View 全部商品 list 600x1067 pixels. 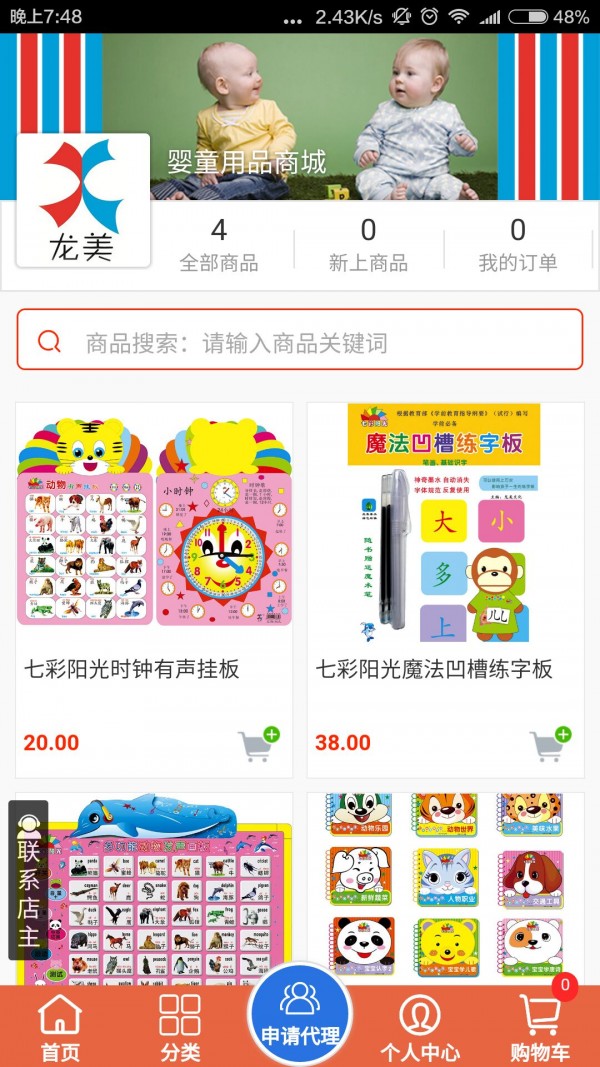click(219, 246)
